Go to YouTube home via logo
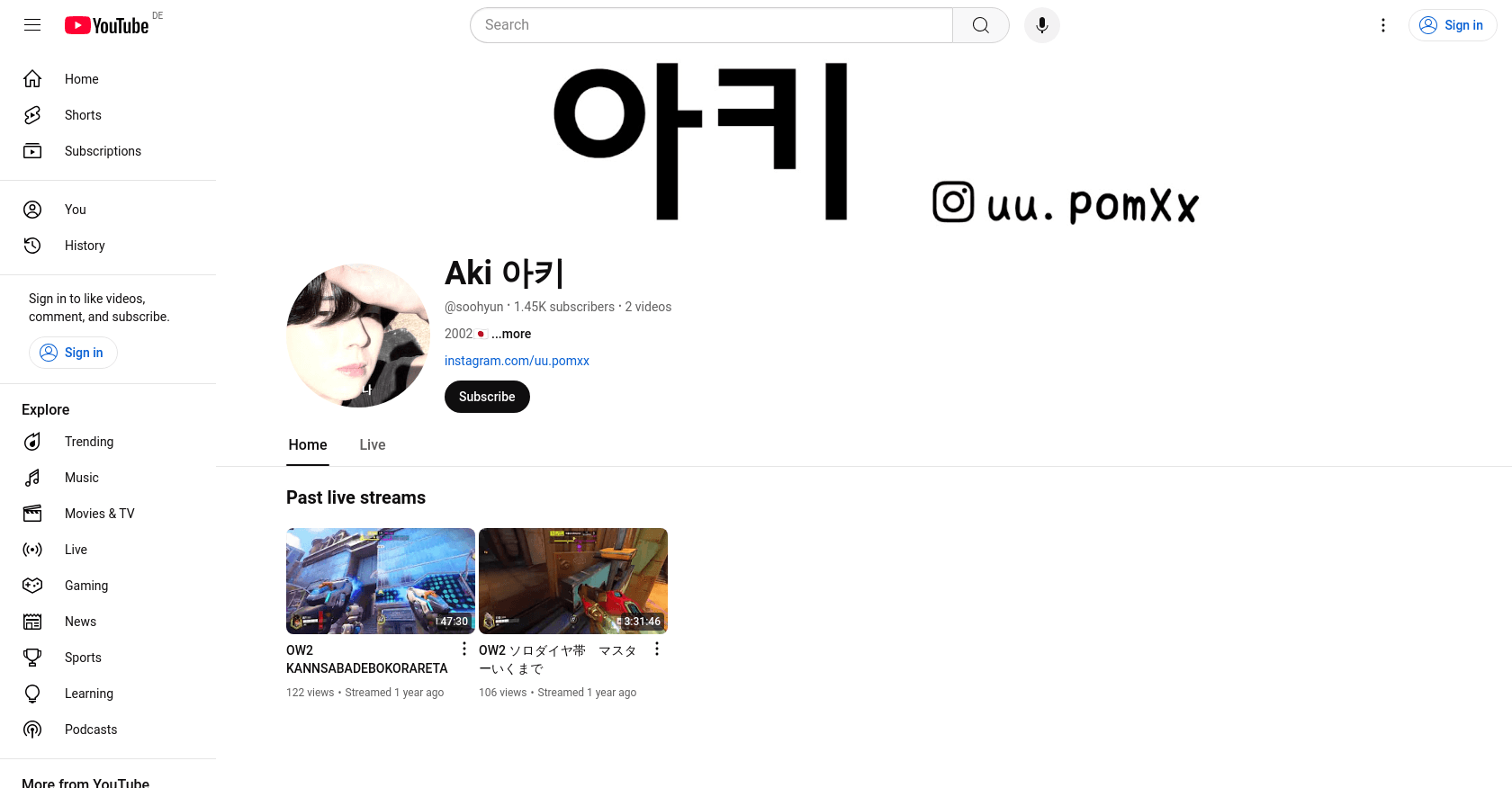The height and width of the screenshot is (788, 1512). coord(107,25)
